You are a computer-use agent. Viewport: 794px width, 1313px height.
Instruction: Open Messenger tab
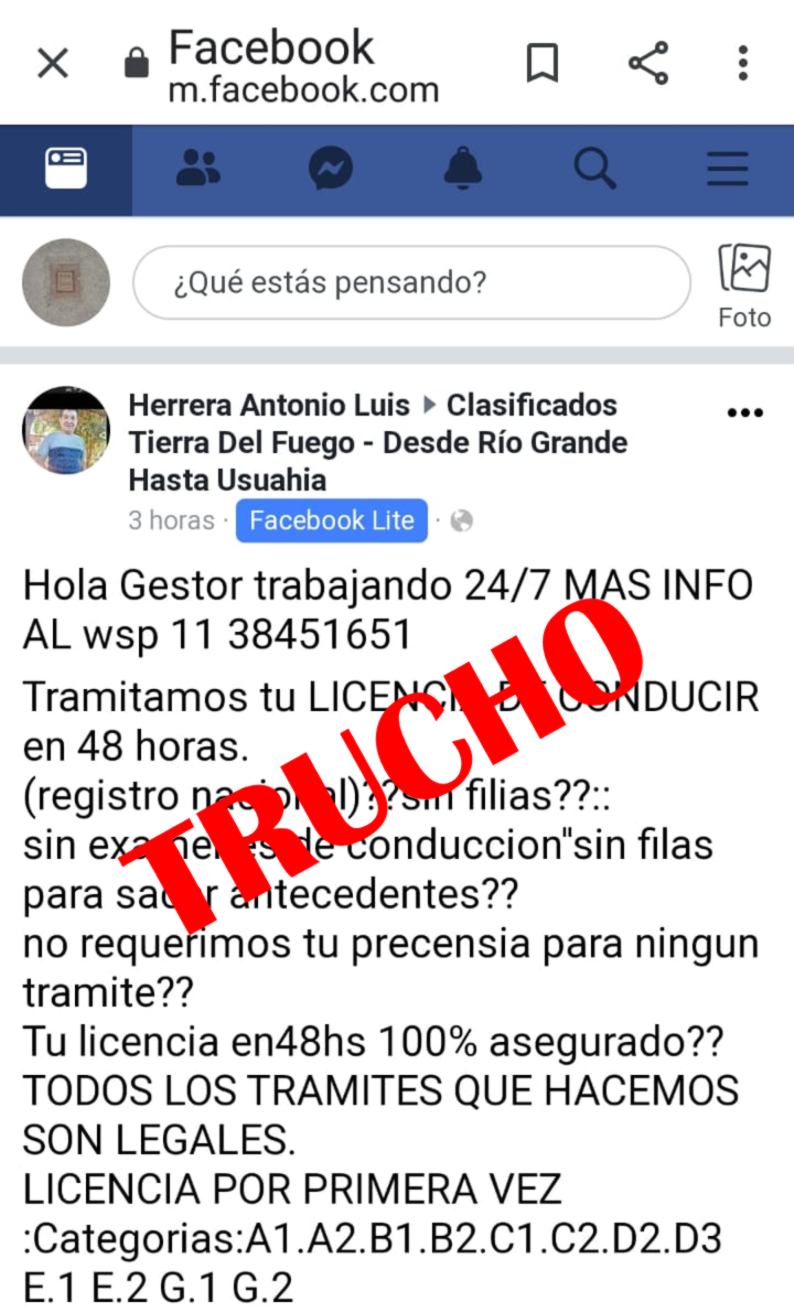(x=330, y=169)
